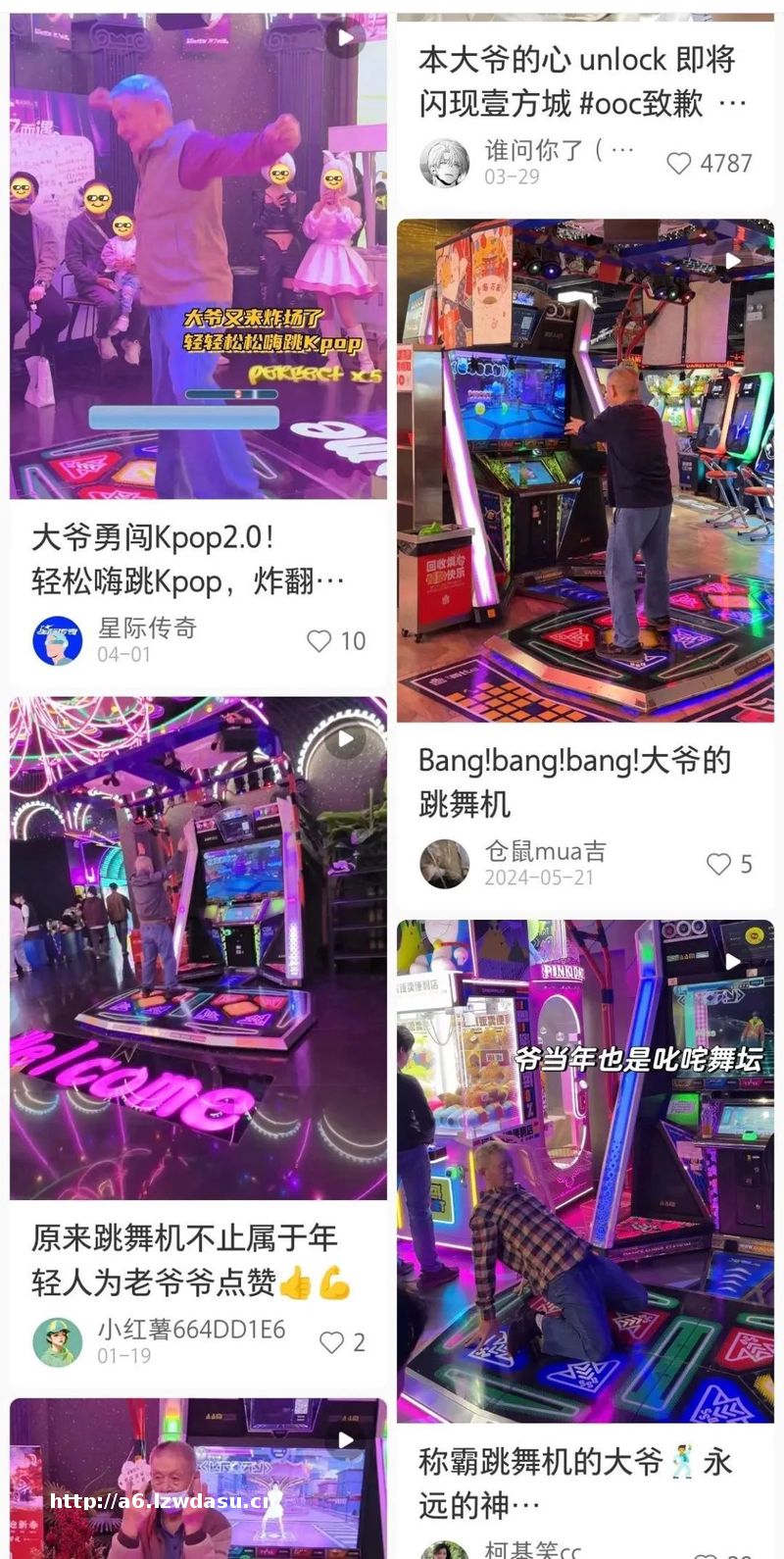Viewport: 784px width, 1559px height.
Task: Open 仓鼠mua吉's profile avatar
Action: pyautogui.click(x=445, y=864)
